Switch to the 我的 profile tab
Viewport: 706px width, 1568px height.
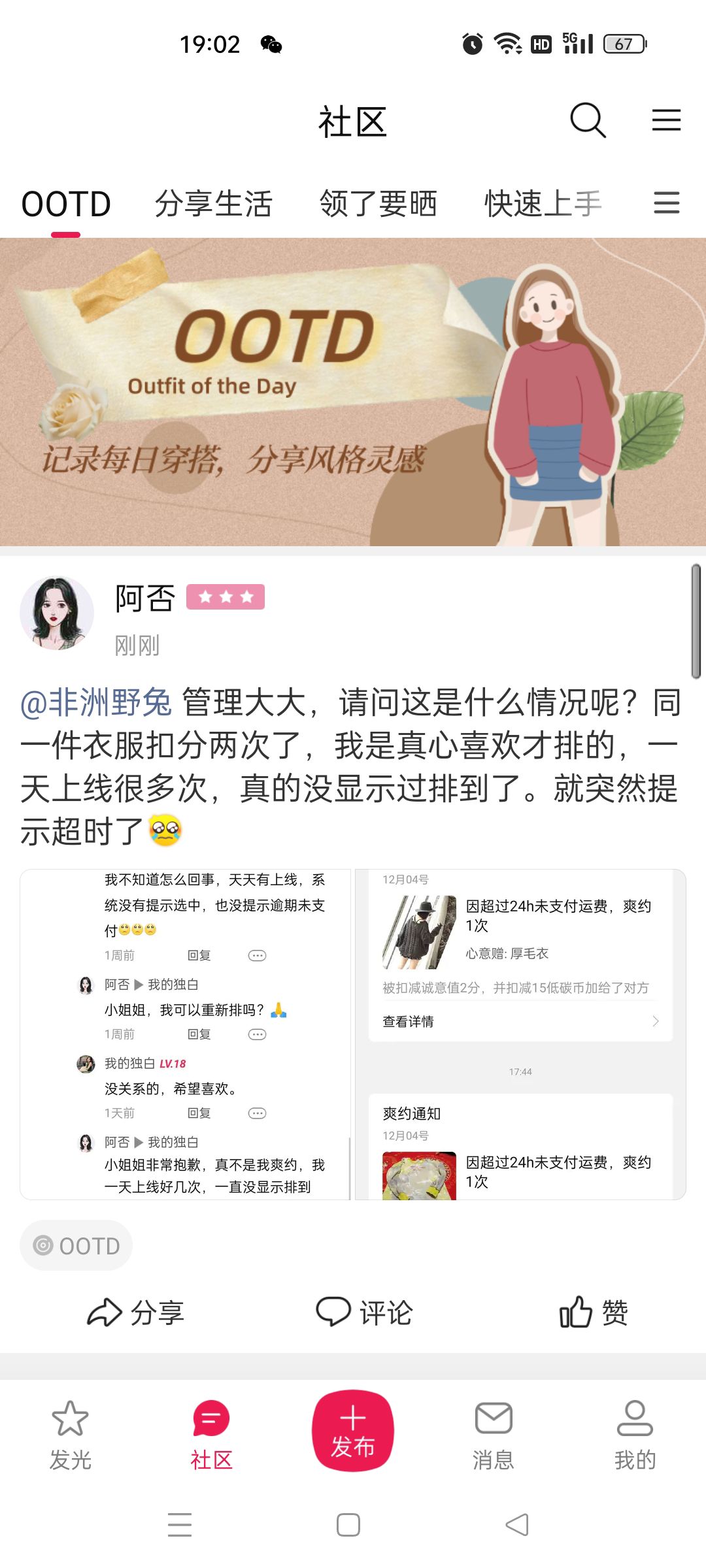pyautogui.click(x=635, y=1435)
